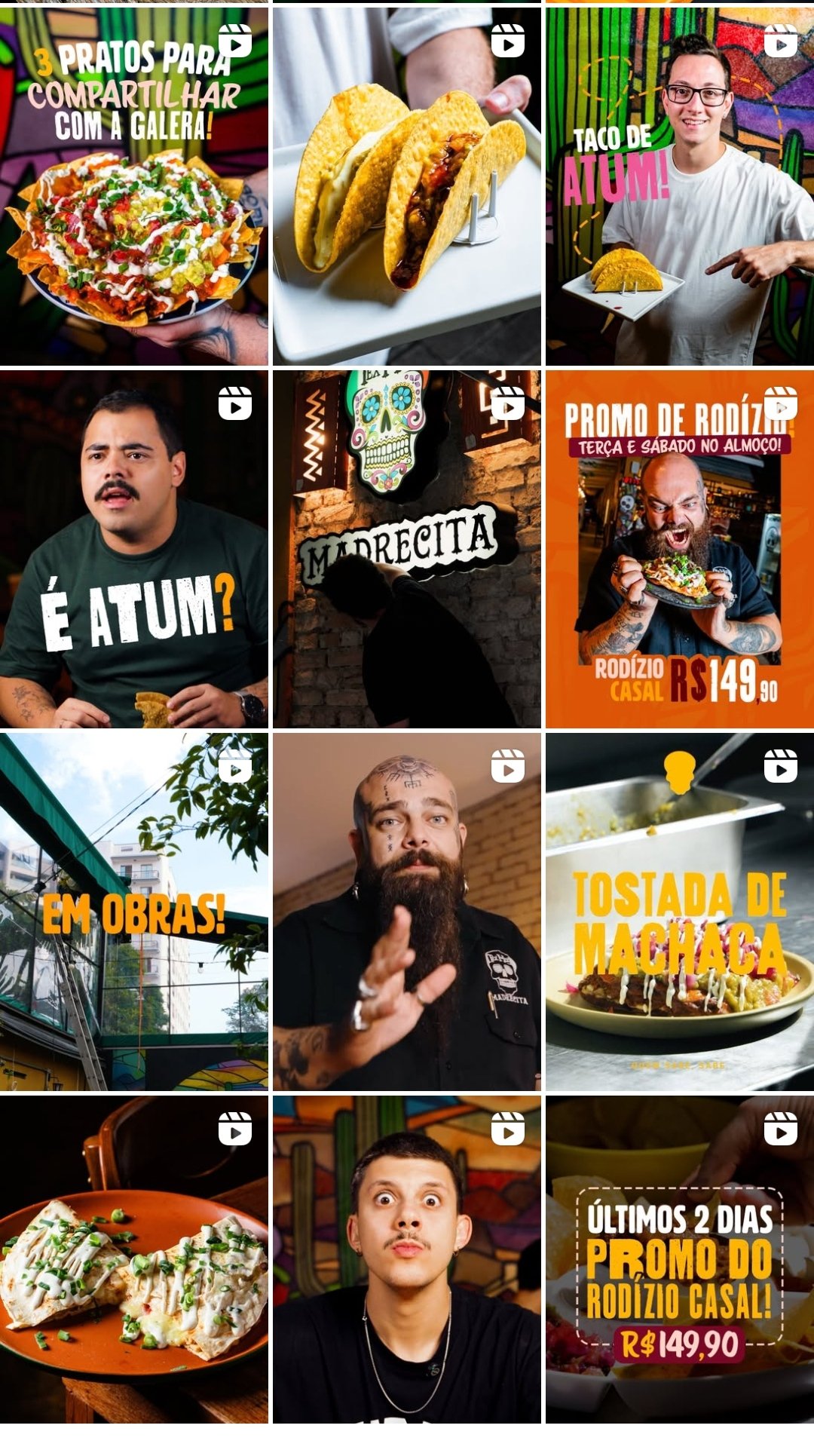Play the reel with the bearded tattooed man
The image size is (814, 1456).
(407, 912)
